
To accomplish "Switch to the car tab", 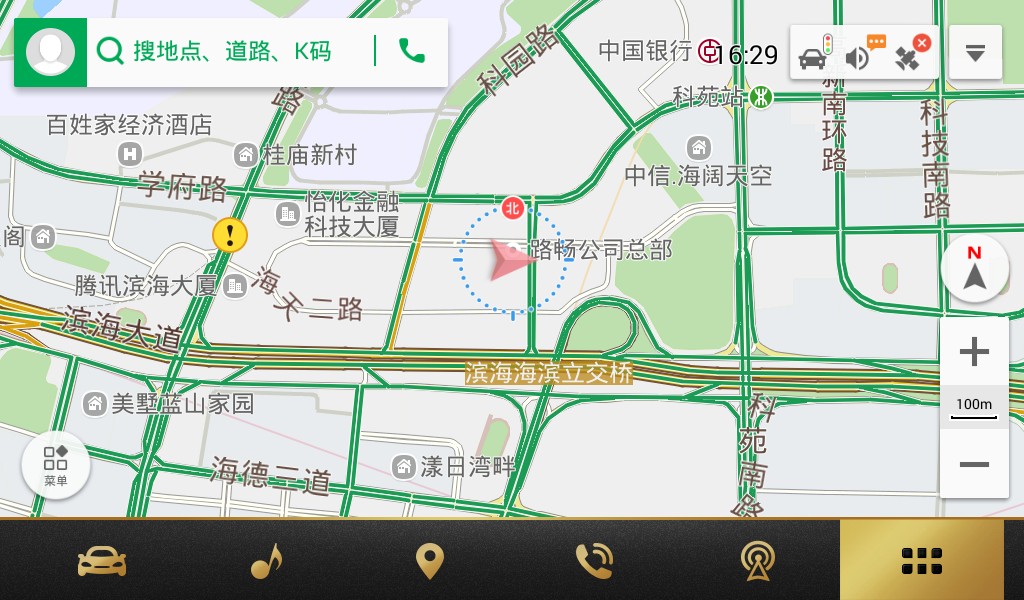I will 102,561.
